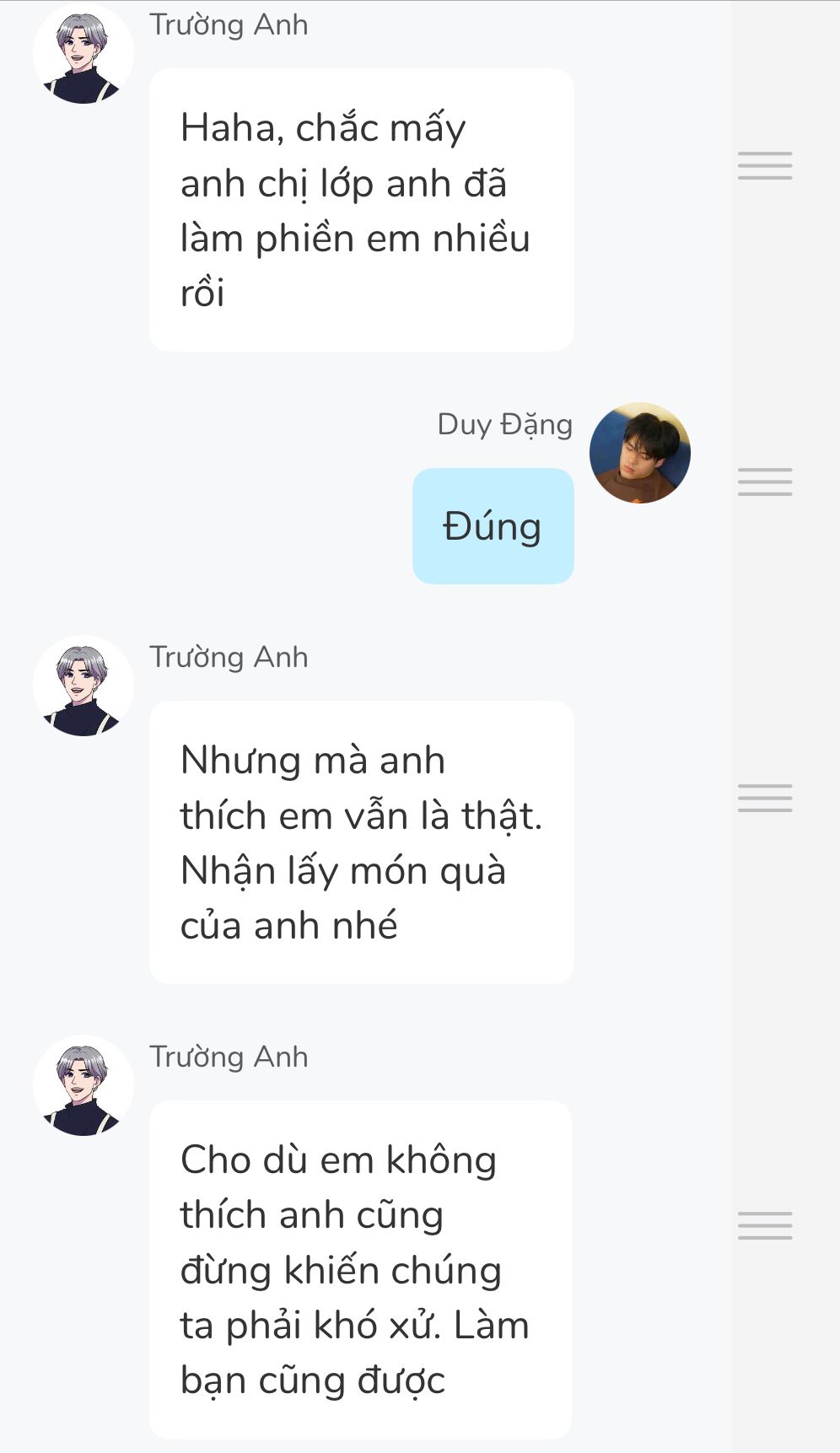The width and height of the screenshot is (840, 1453).
Task: Select the "Làm bạn cũng được" message bubble
Action: coord(361,1269)
